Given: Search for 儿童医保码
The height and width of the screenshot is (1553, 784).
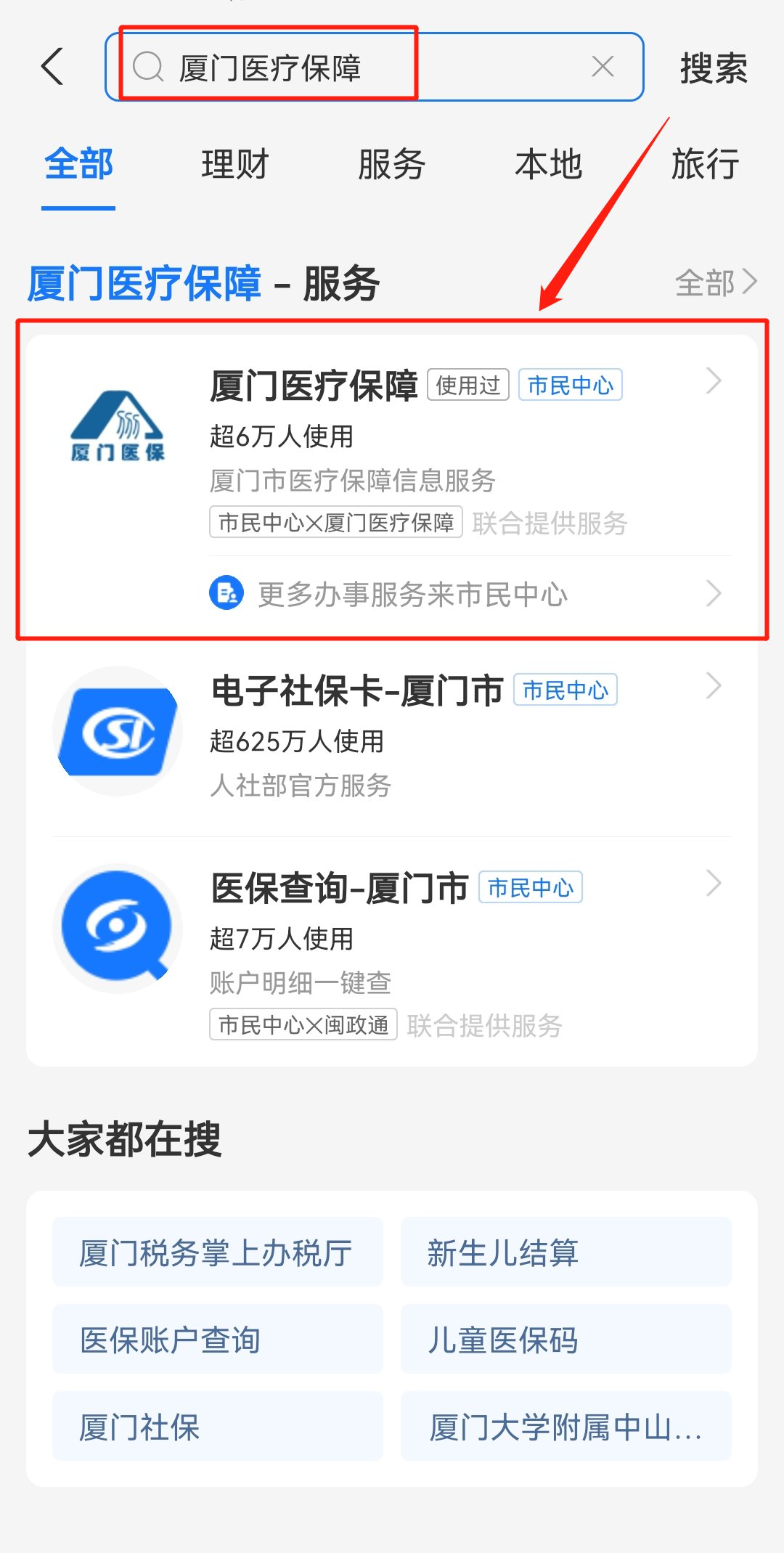Looking at the screenshot, I should point(565,1340).
